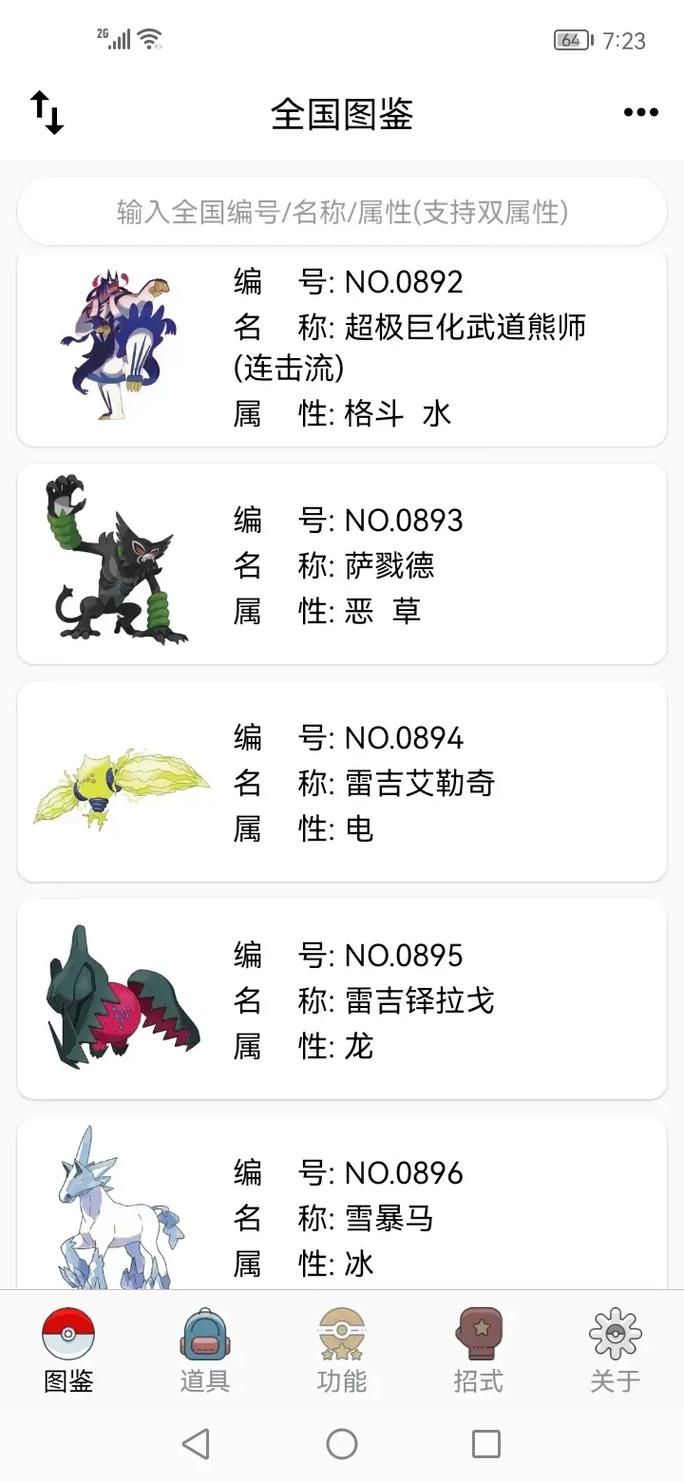Tap the Pokédex search input field
The image size is (684, 1482).
pyautogui.click(x=342, y=212)
